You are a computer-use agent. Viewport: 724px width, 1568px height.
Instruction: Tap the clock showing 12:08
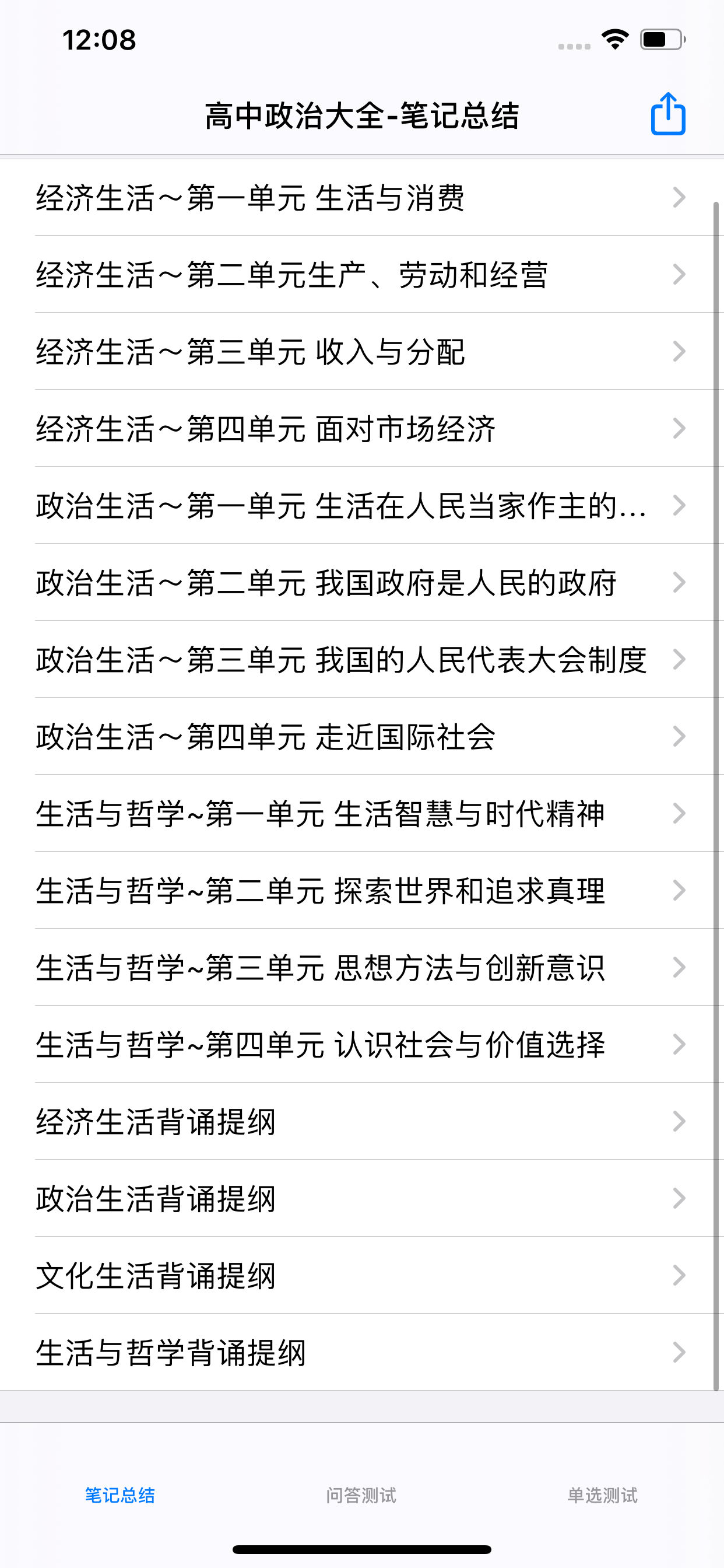pyautogui.click(x=99, y=40)
